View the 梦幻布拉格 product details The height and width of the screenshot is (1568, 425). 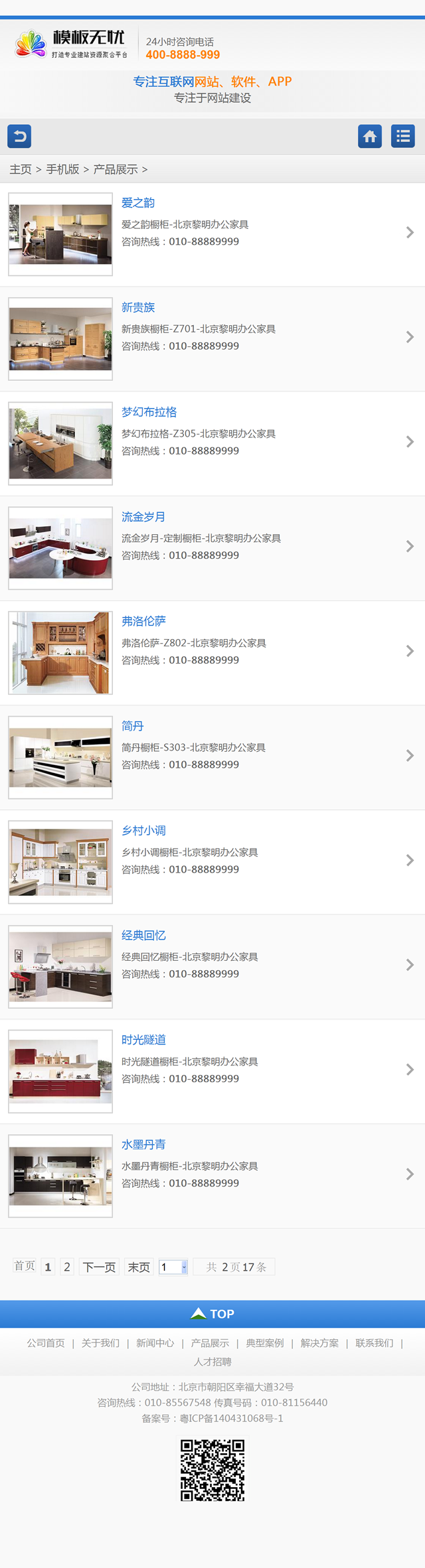pos(212,443)
